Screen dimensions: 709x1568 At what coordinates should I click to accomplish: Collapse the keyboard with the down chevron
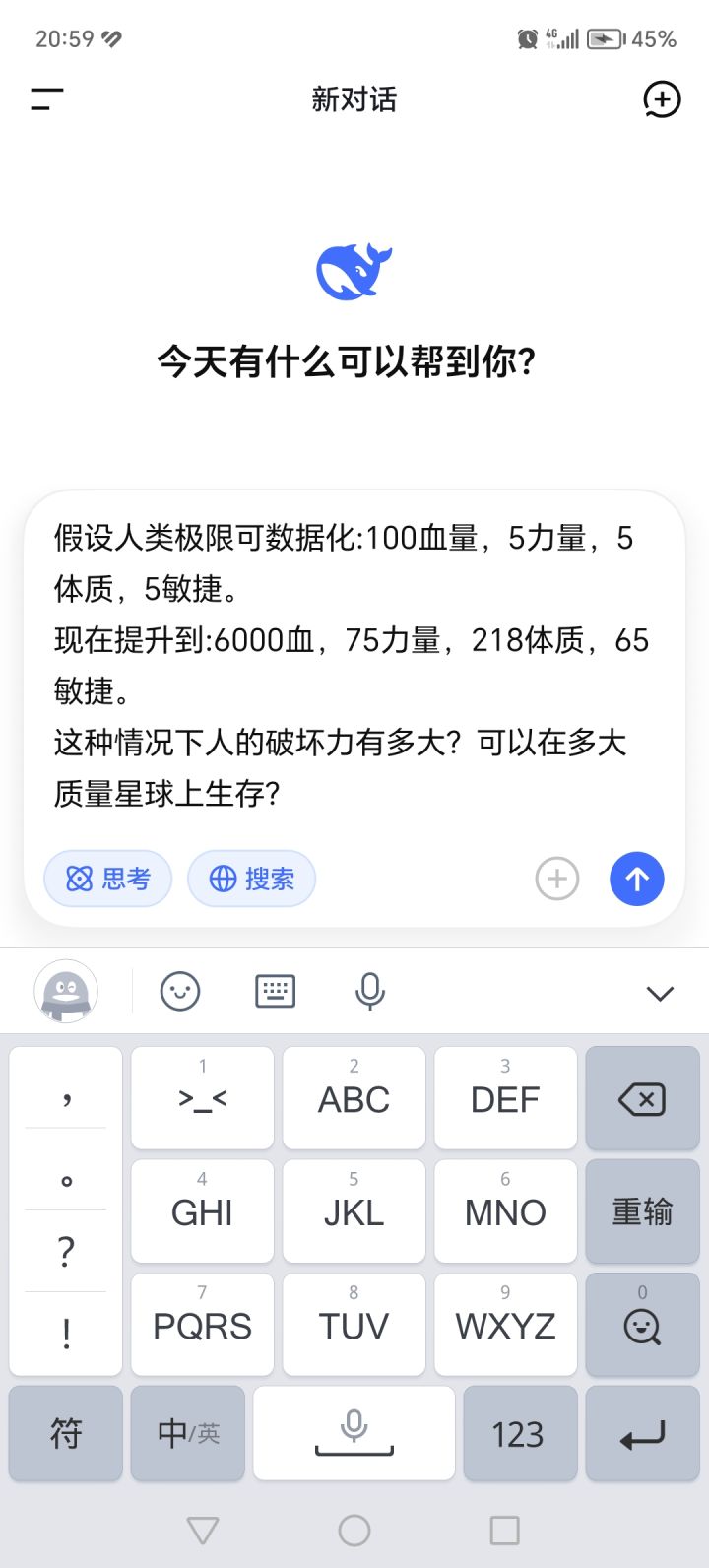[x=660, y=993]
